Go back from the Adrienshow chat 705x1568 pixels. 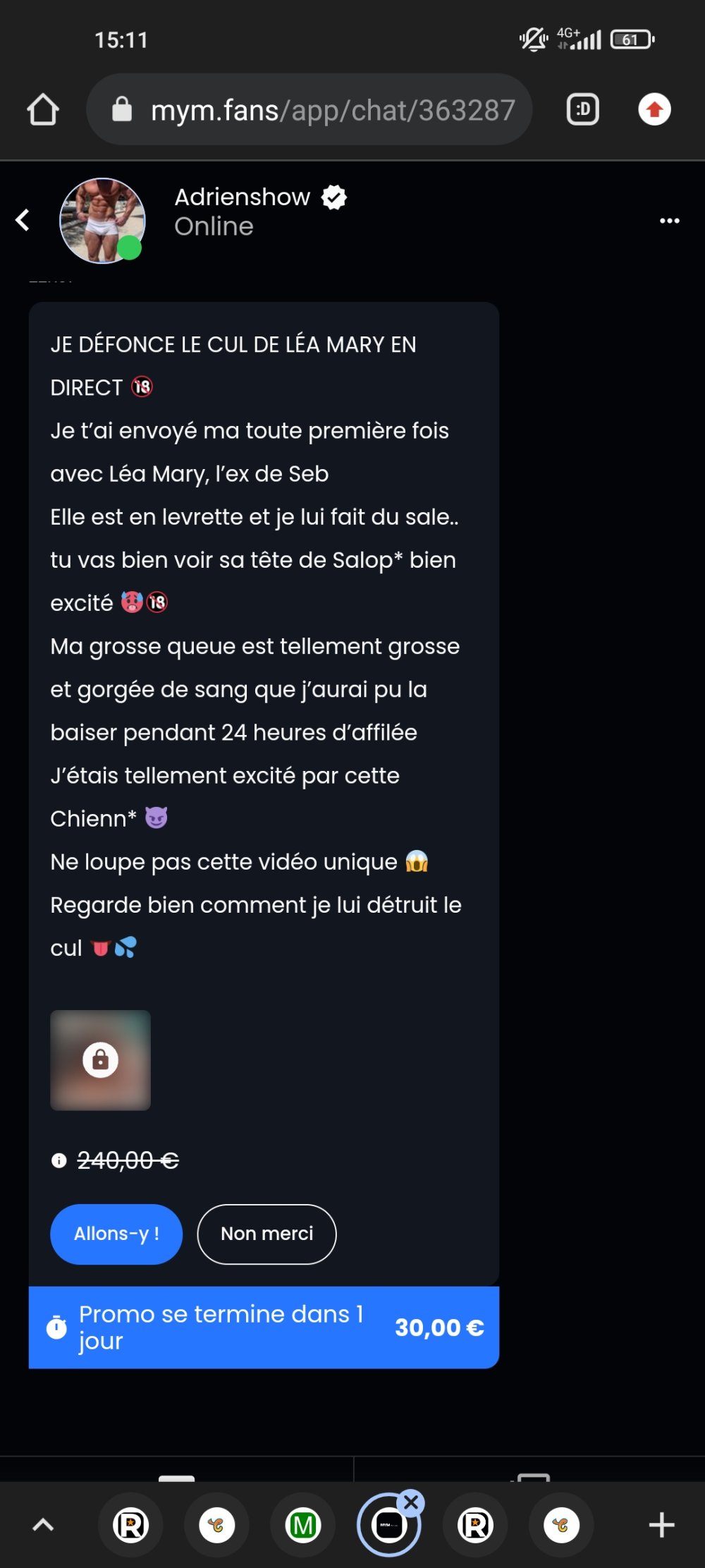pos(23,220)
